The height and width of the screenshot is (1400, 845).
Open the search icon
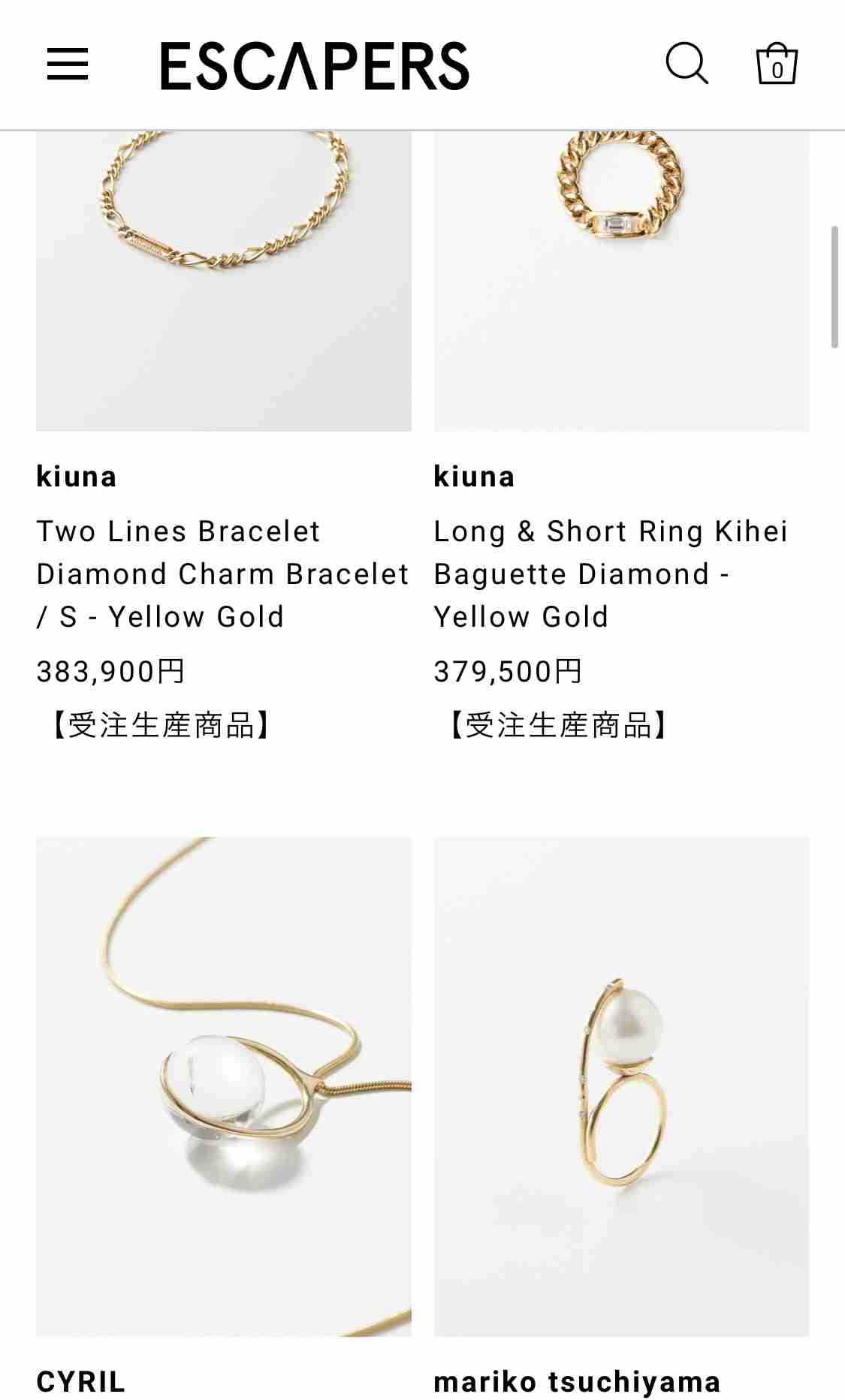687,64
